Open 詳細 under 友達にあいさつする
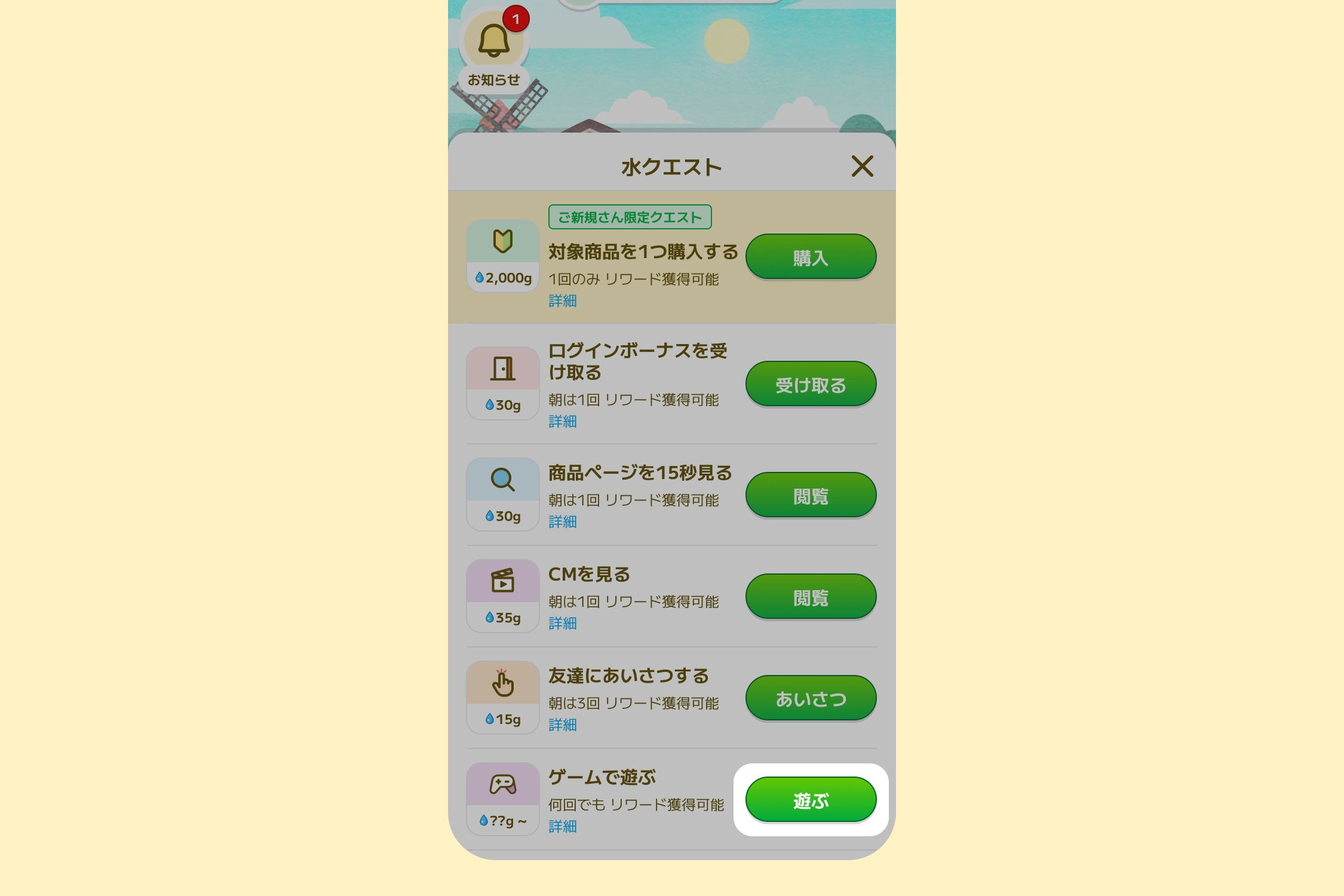 562,725
